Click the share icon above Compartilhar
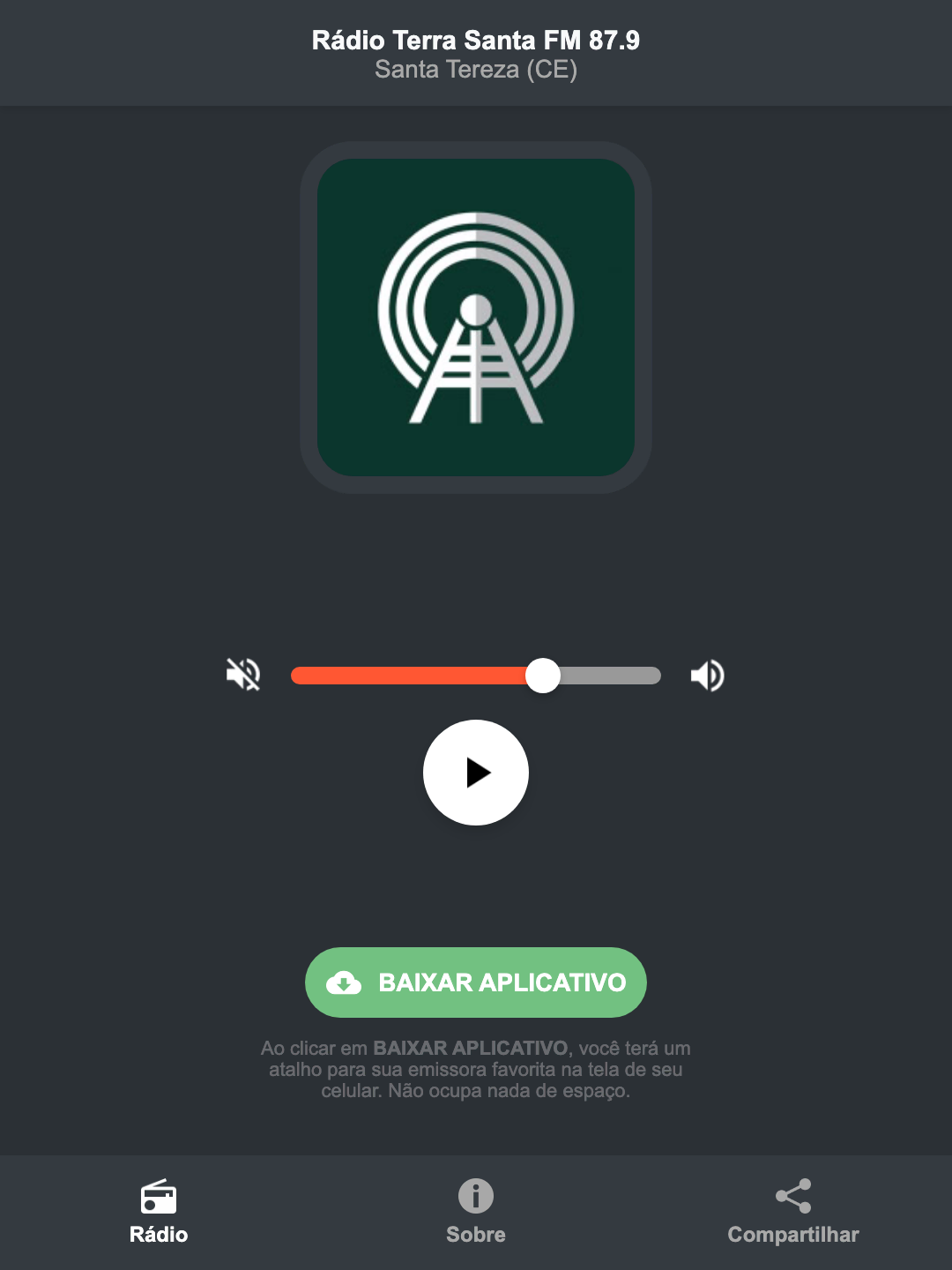 [x=792, y=1196]
